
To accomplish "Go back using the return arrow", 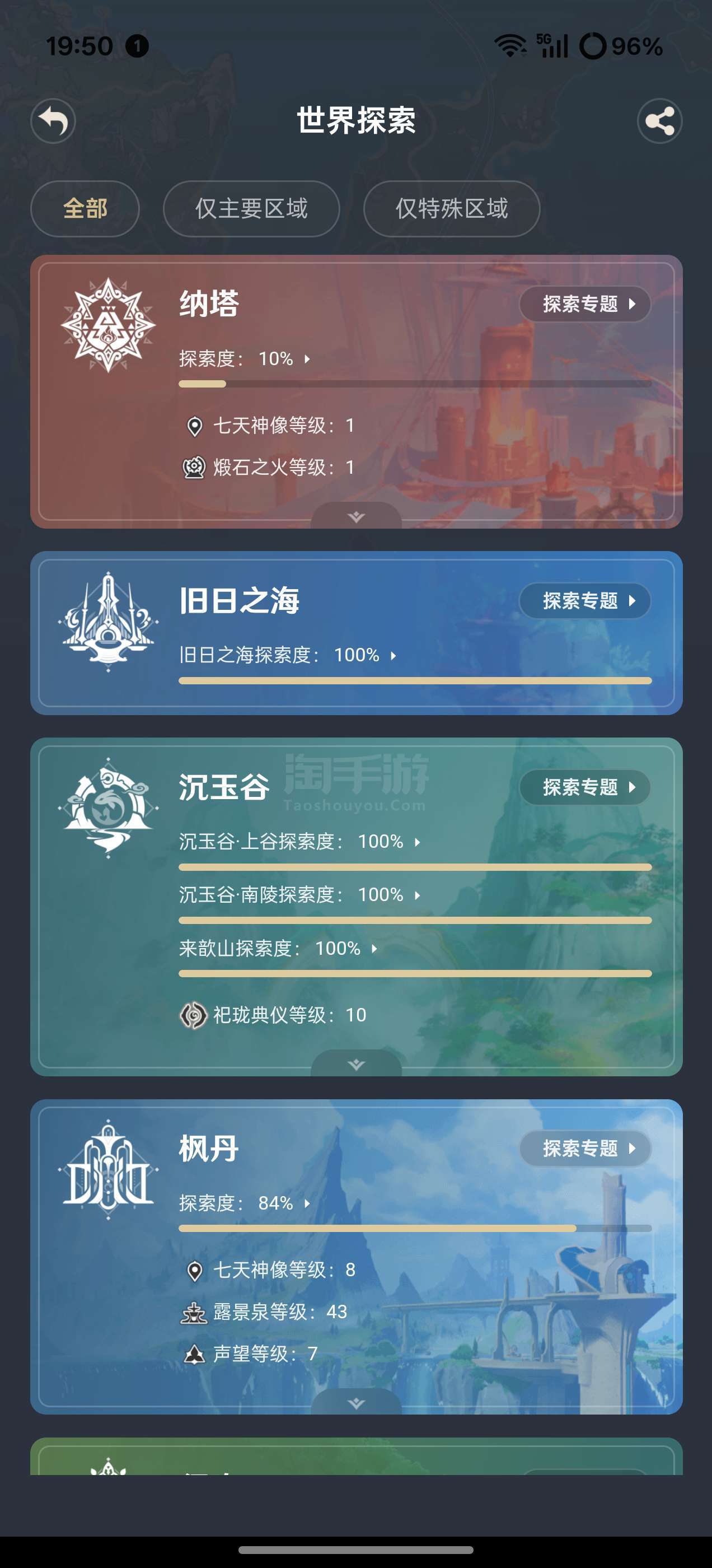I will (x=53, y=120).
